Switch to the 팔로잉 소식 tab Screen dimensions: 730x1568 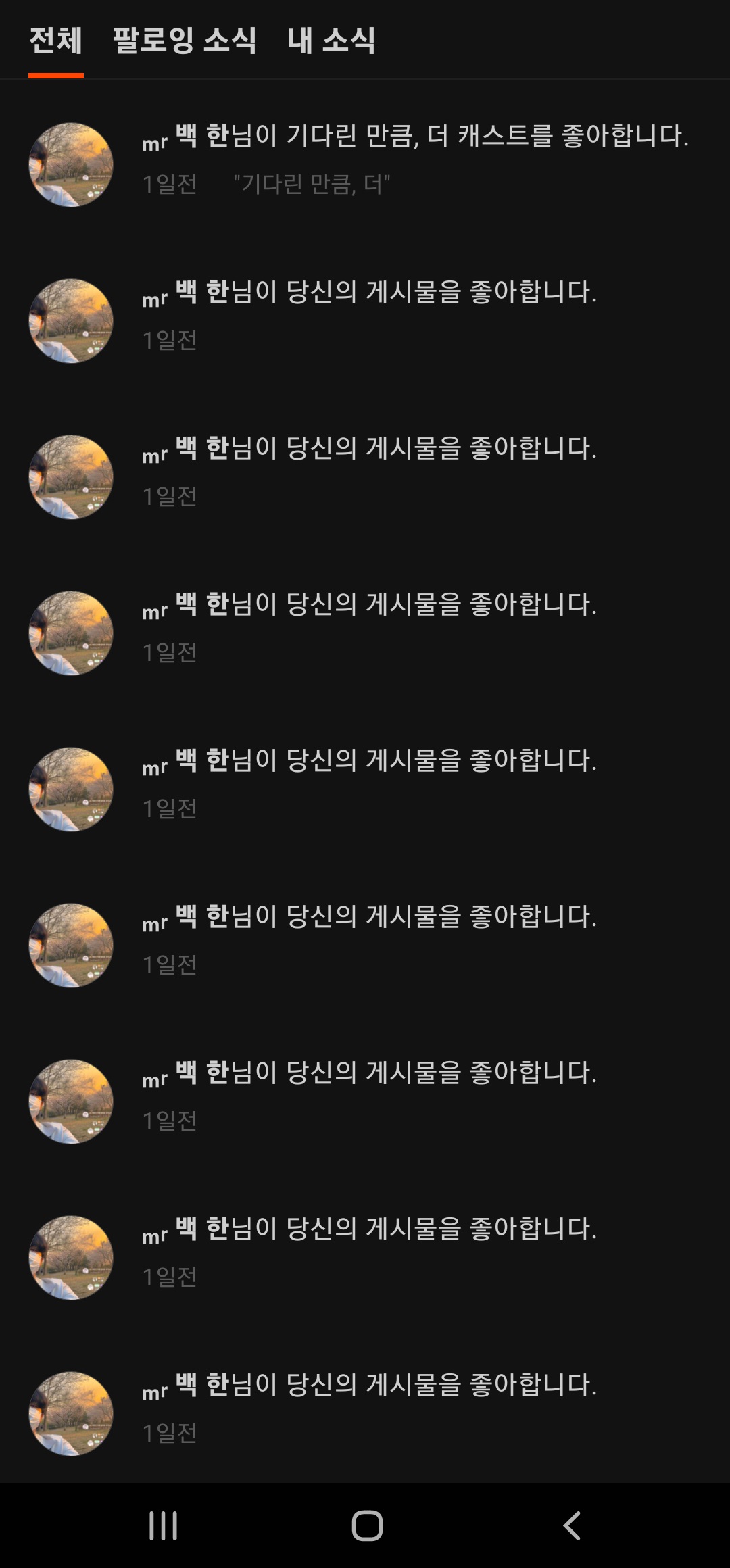pyautogui.click(x=184, y=41)
